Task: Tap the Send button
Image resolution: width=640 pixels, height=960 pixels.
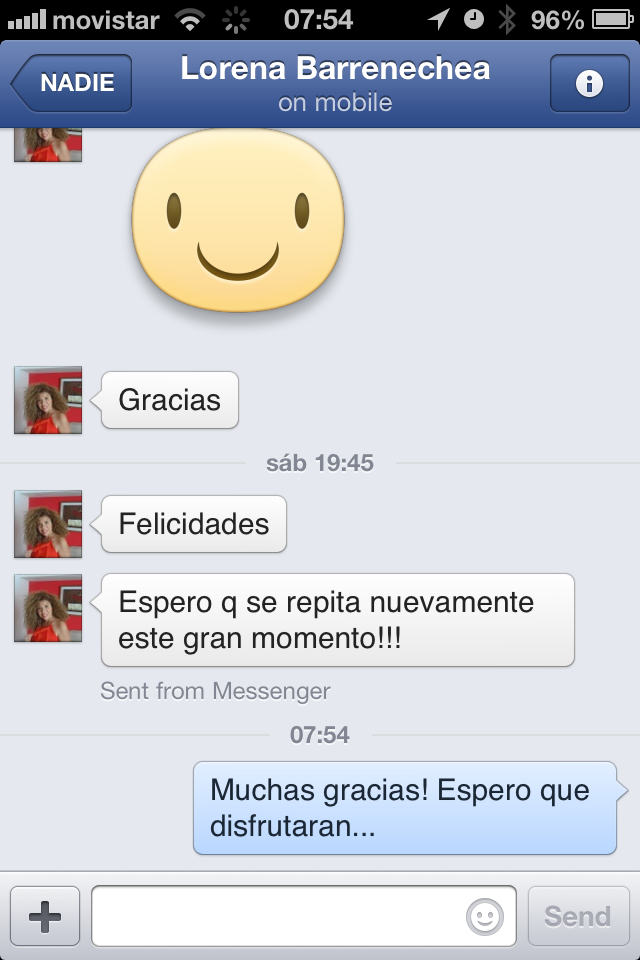Action: tap(578, 916)
